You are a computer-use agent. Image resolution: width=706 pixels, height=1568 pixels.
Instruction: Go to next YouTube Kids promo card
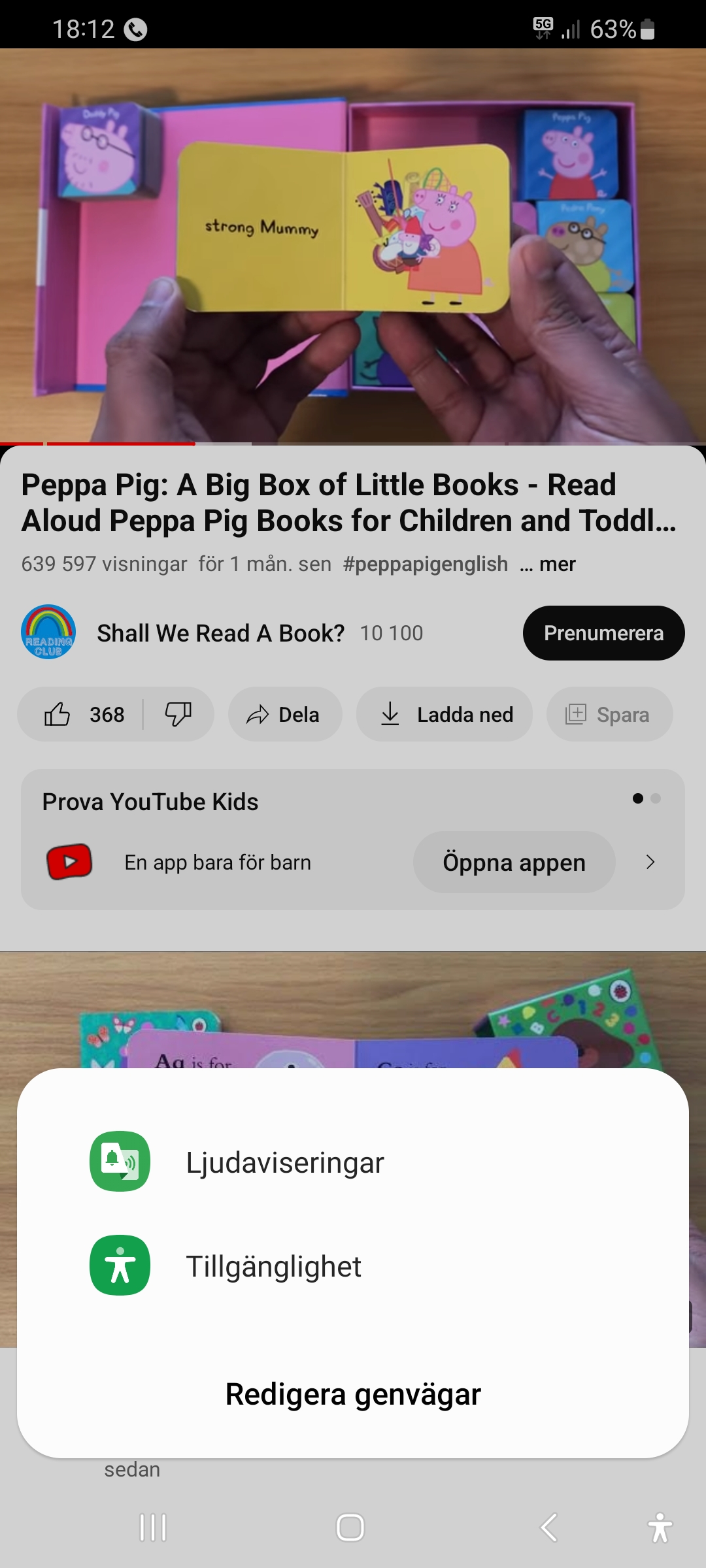coord(650,862)
